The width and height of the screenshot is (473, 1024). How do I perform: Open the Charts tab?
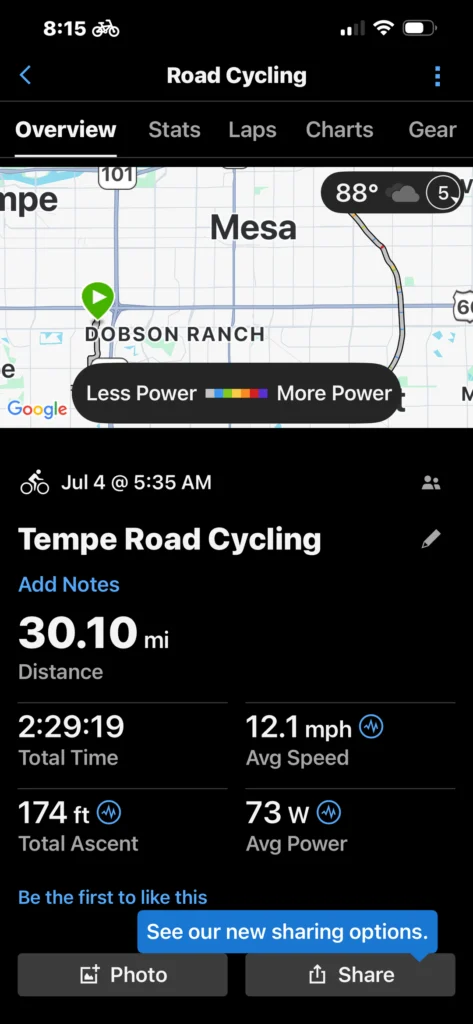coord(339,129)
